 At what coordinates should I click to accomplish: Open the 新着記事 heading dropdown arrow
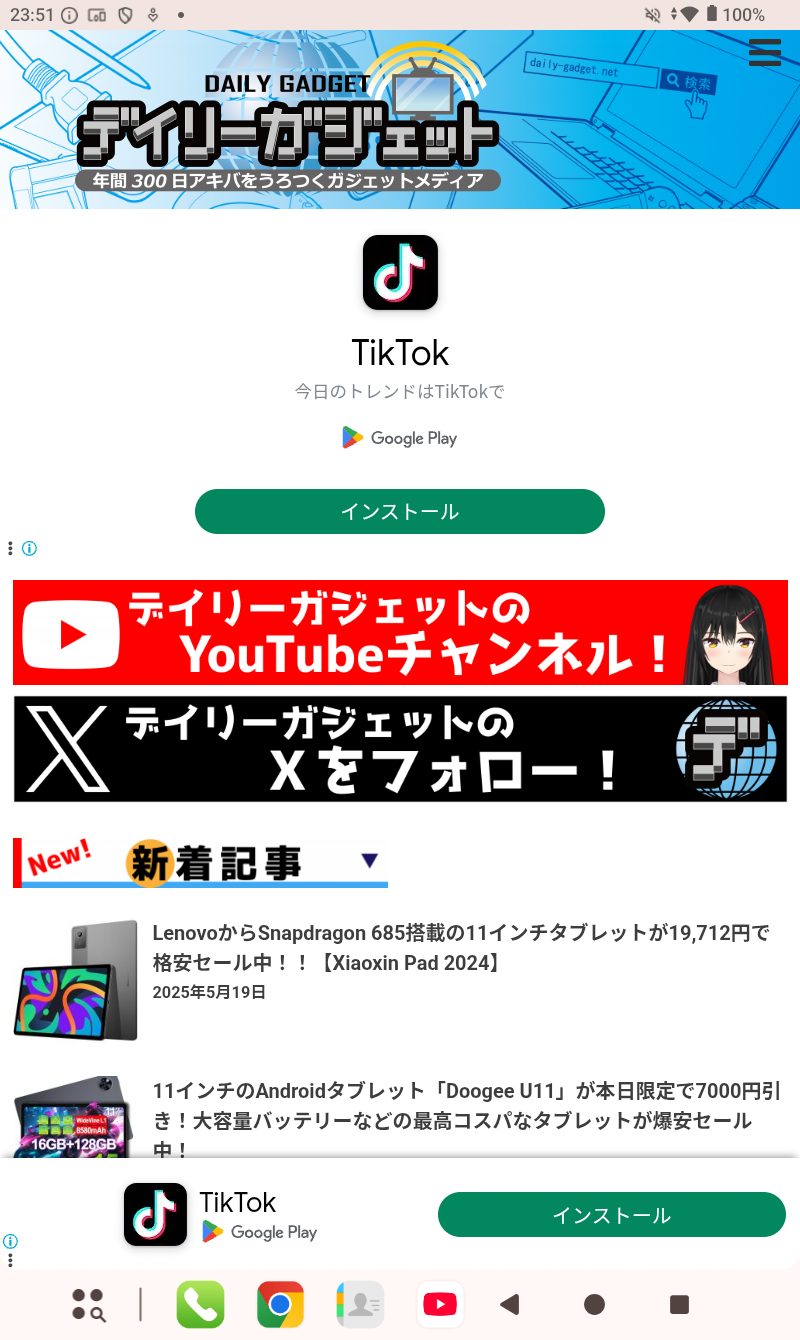(369, 860)
